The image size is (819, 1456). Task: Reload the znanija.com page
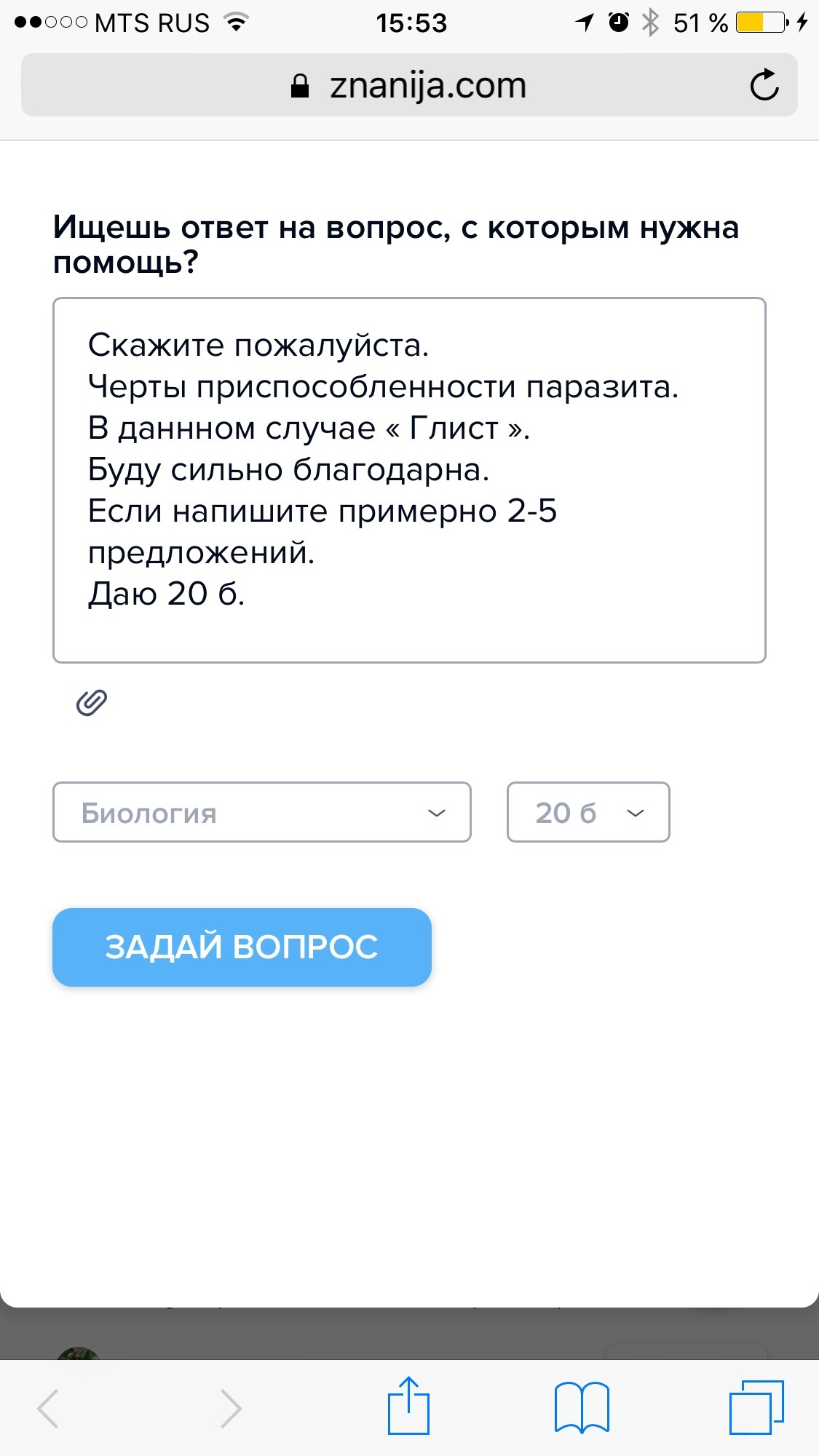tap(764, 86)
